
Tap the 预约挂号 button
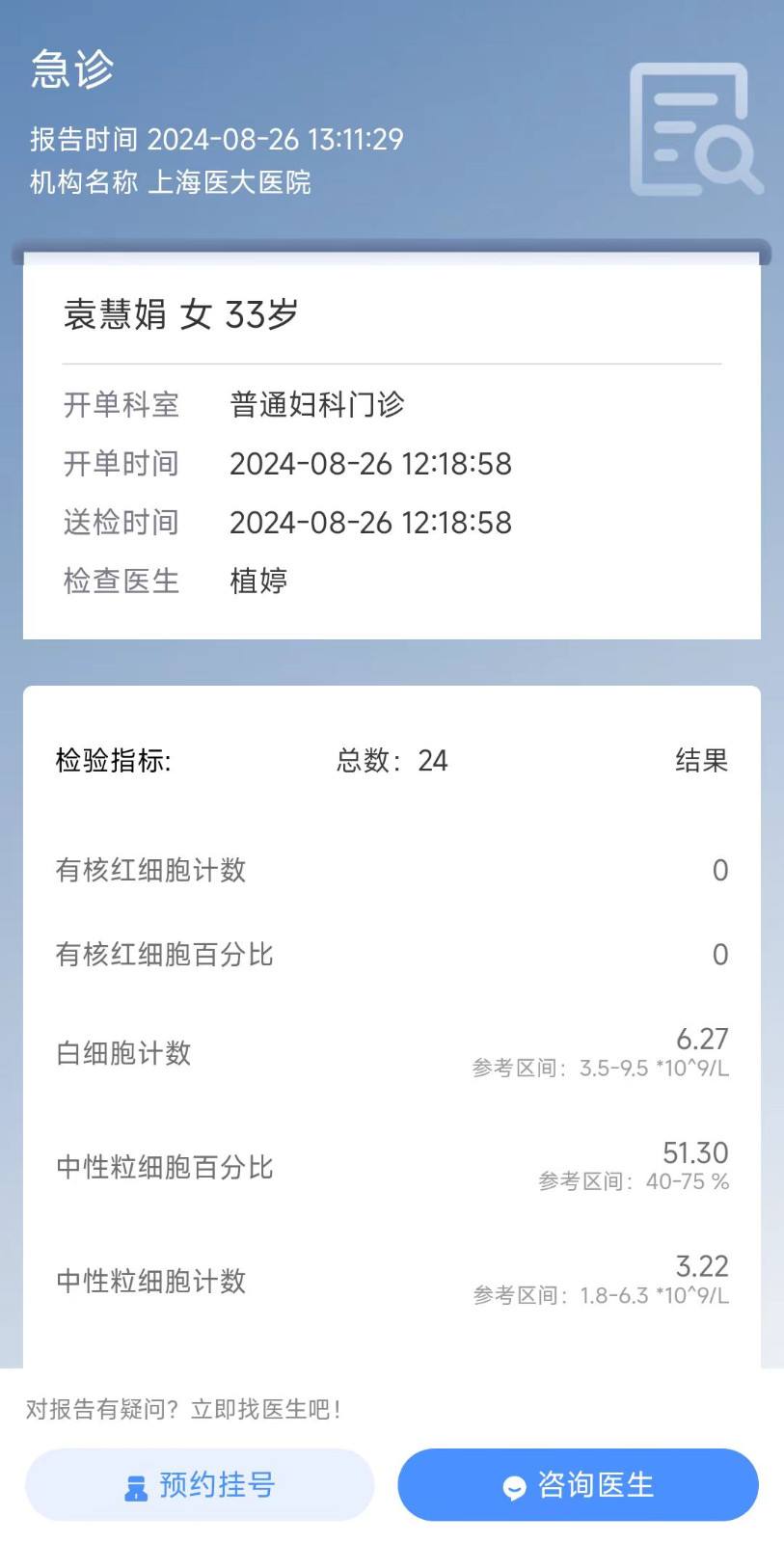(x=200, y=1484)
